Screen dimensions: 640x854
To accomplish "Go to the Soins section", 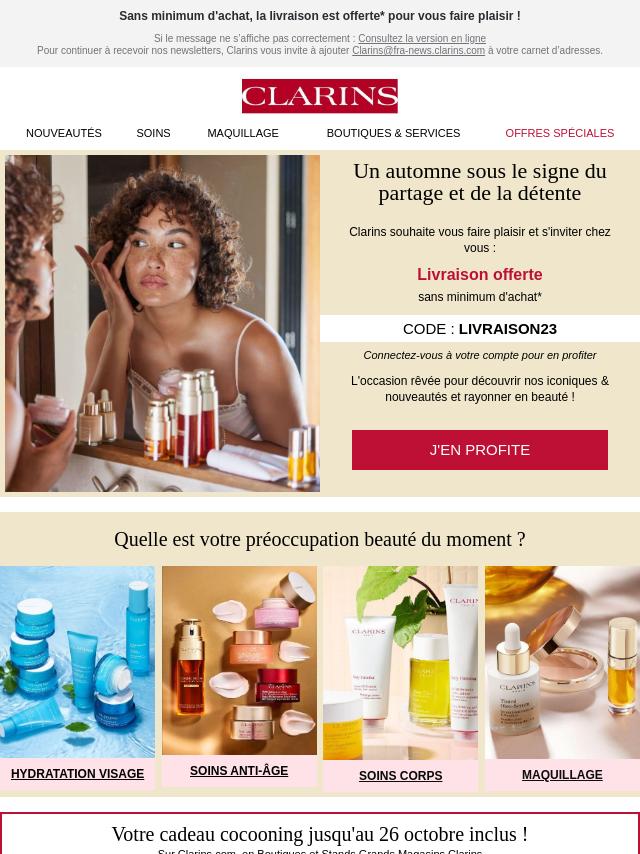I will click(153, 133).
